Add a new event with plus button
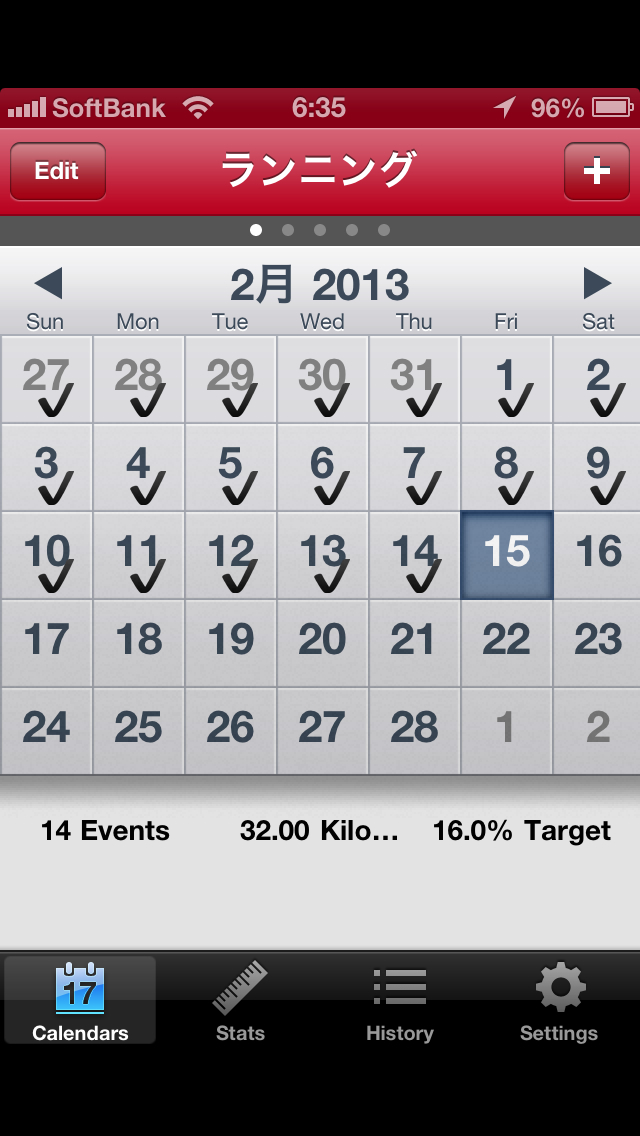The height and width of the screenshot is (1136, 640). [596, 171]
